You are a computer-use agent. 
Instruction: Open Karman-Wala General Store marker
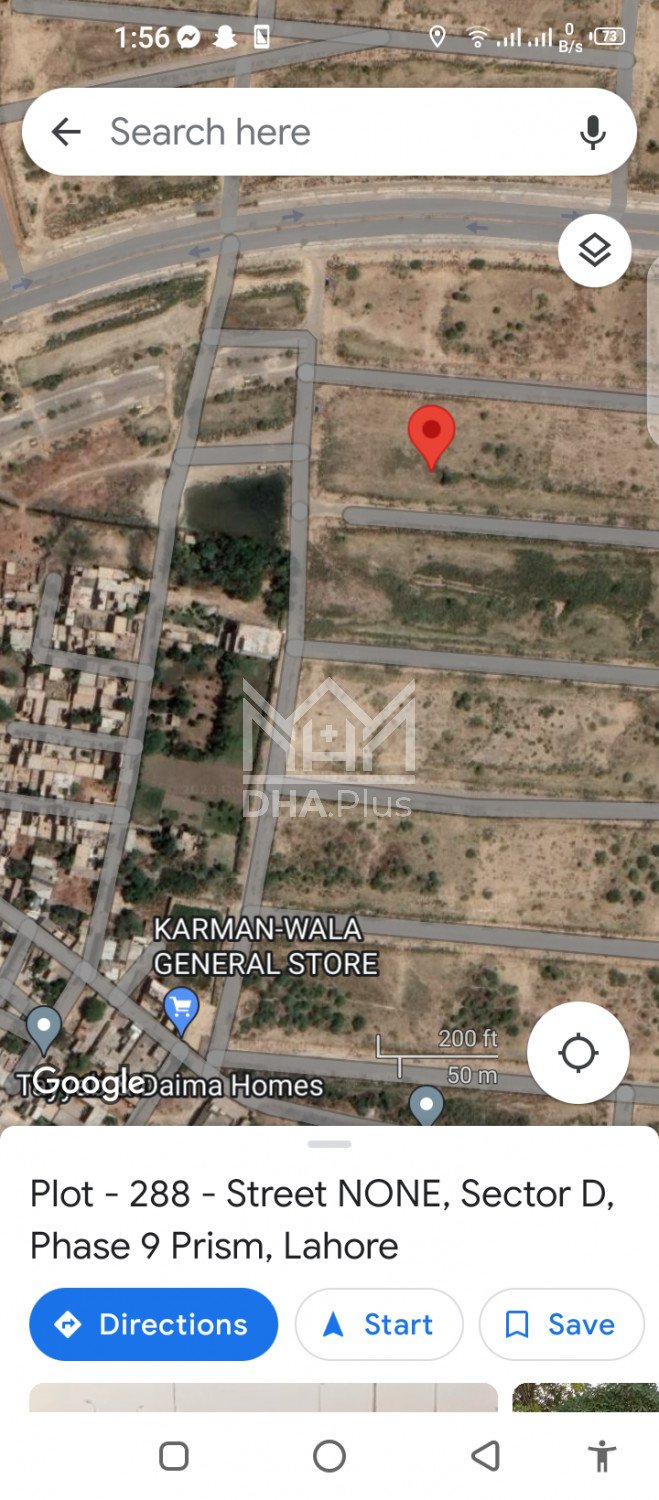pyautogui.click(x=181, y=1008)
